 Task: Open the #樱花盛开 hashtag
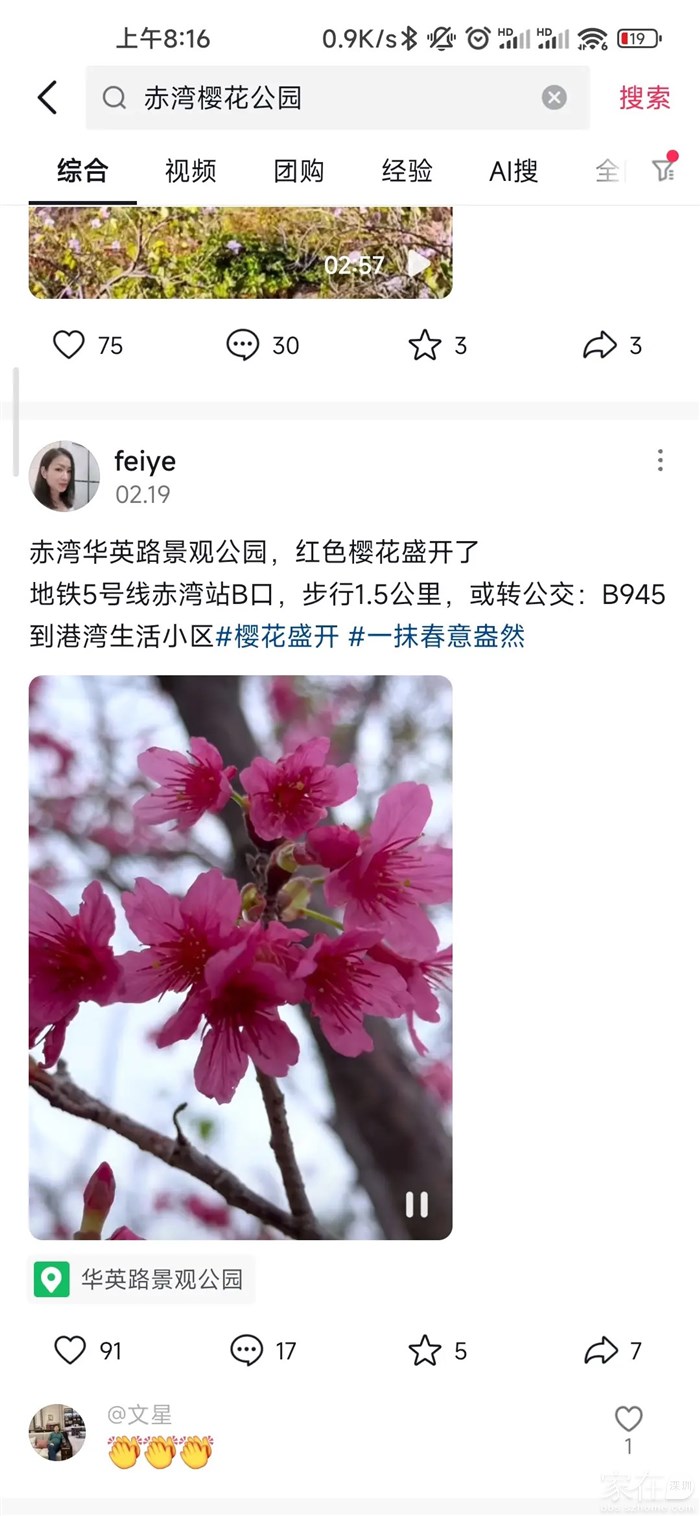[x=277, y=636]
